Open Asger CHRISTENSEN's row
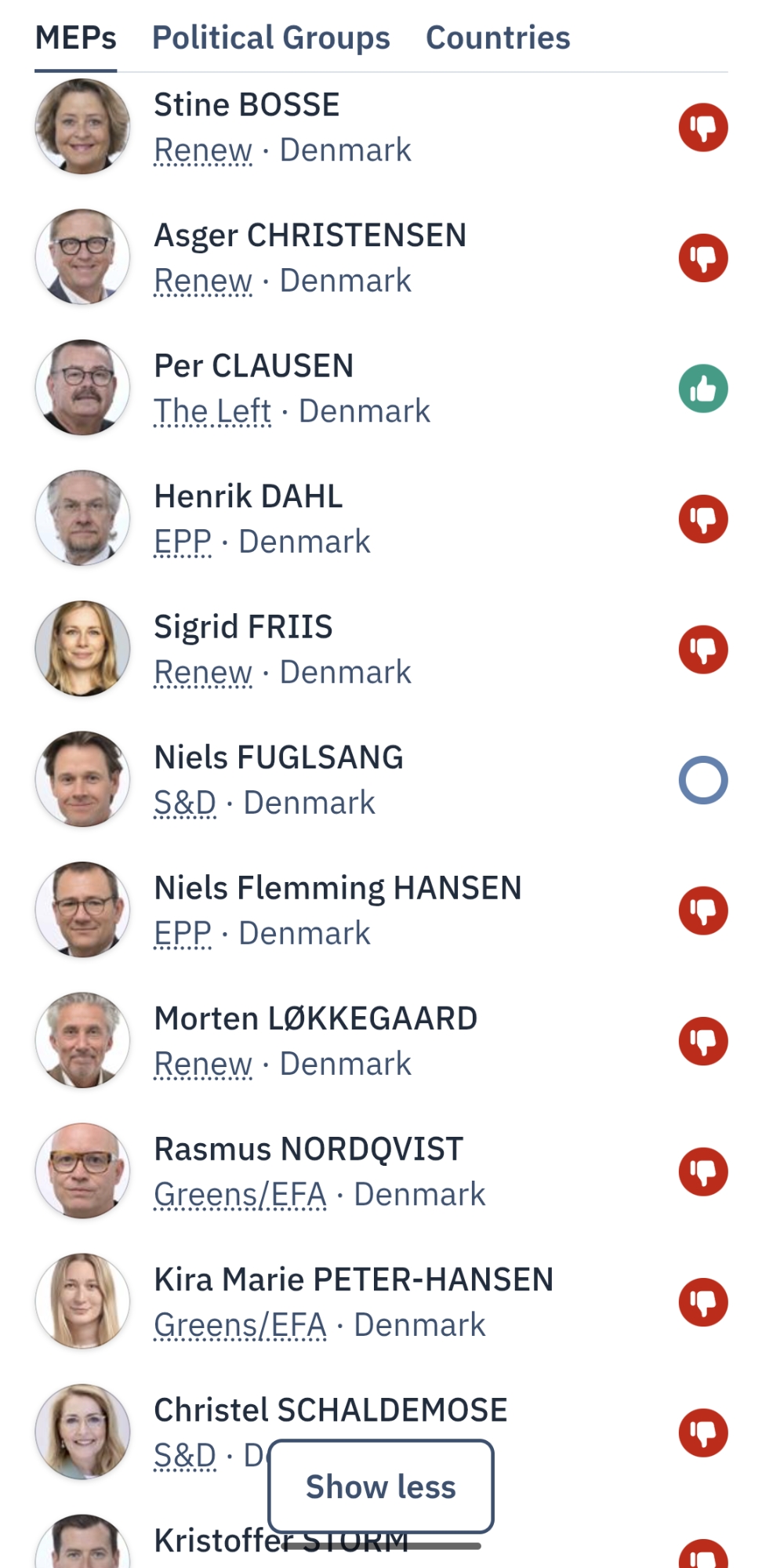 point(310,235)
